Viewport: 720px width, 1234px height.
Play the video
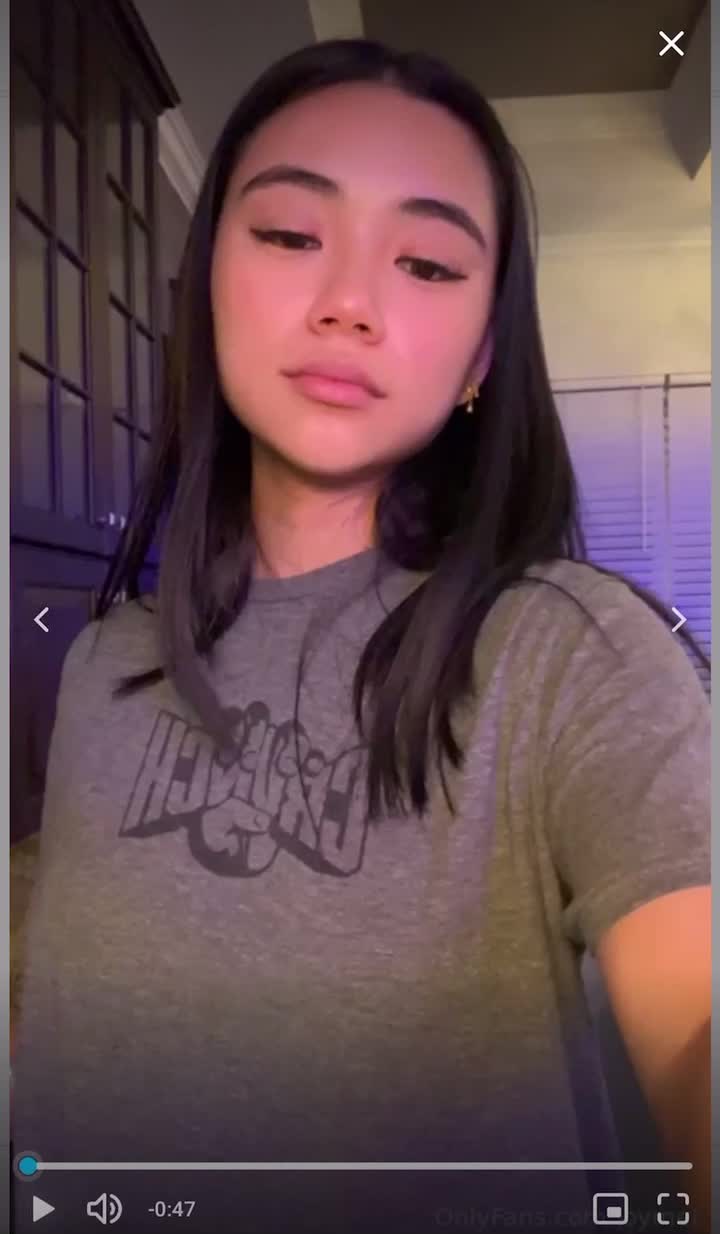point(43,1209)
